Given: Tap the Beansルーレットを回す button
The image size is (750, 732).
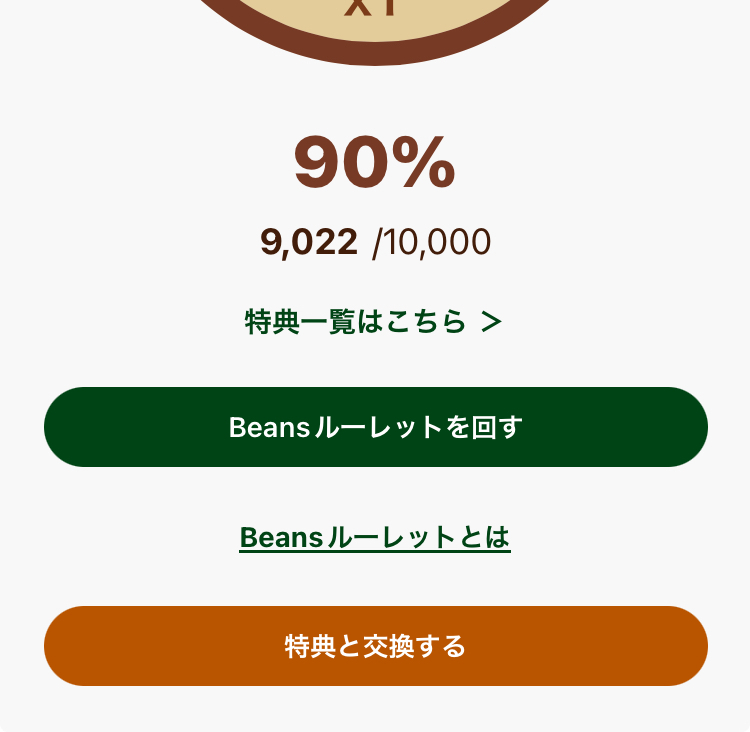Looking at the screenshot, I should [x=376, y=427].
